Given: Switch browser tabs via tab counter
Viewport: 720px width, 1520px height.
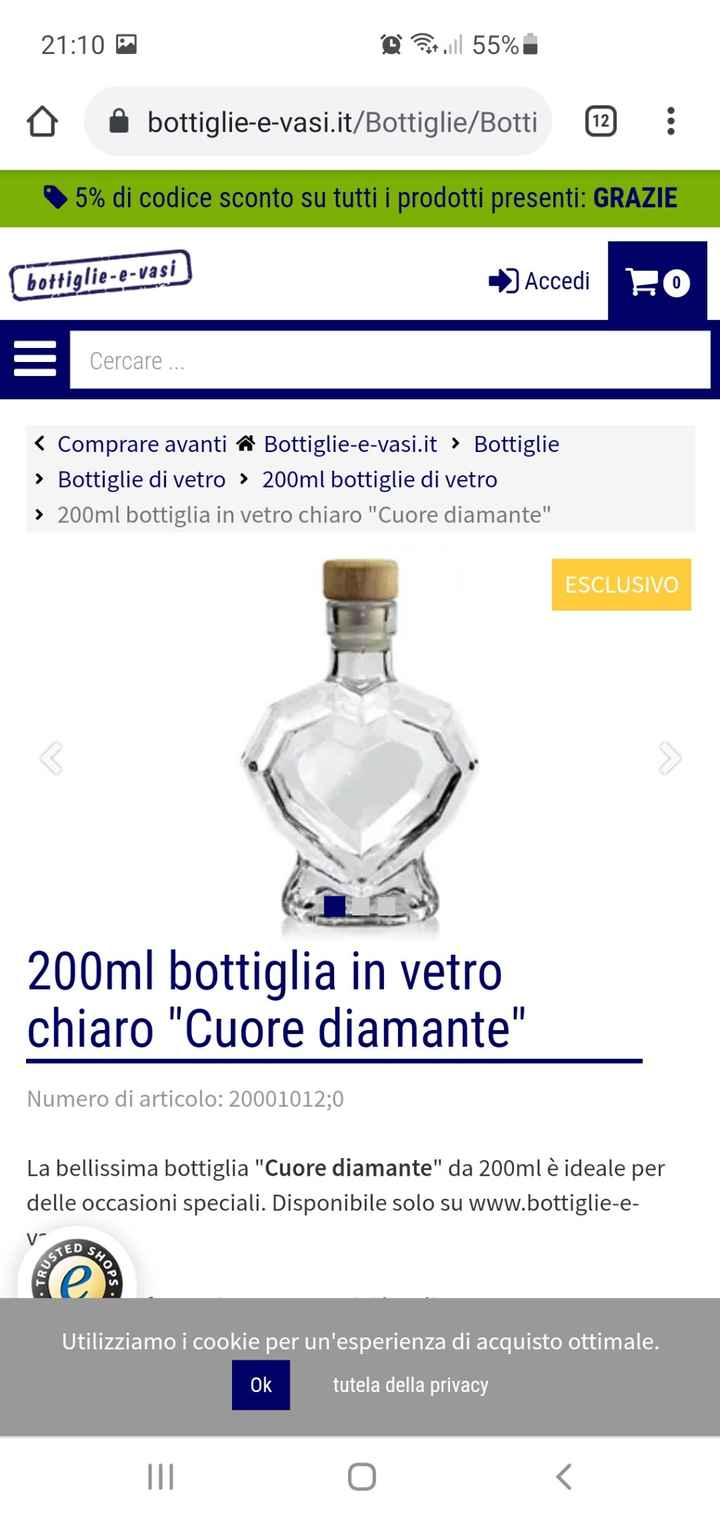Looking at the screenshot, I should tap(601, 120).
